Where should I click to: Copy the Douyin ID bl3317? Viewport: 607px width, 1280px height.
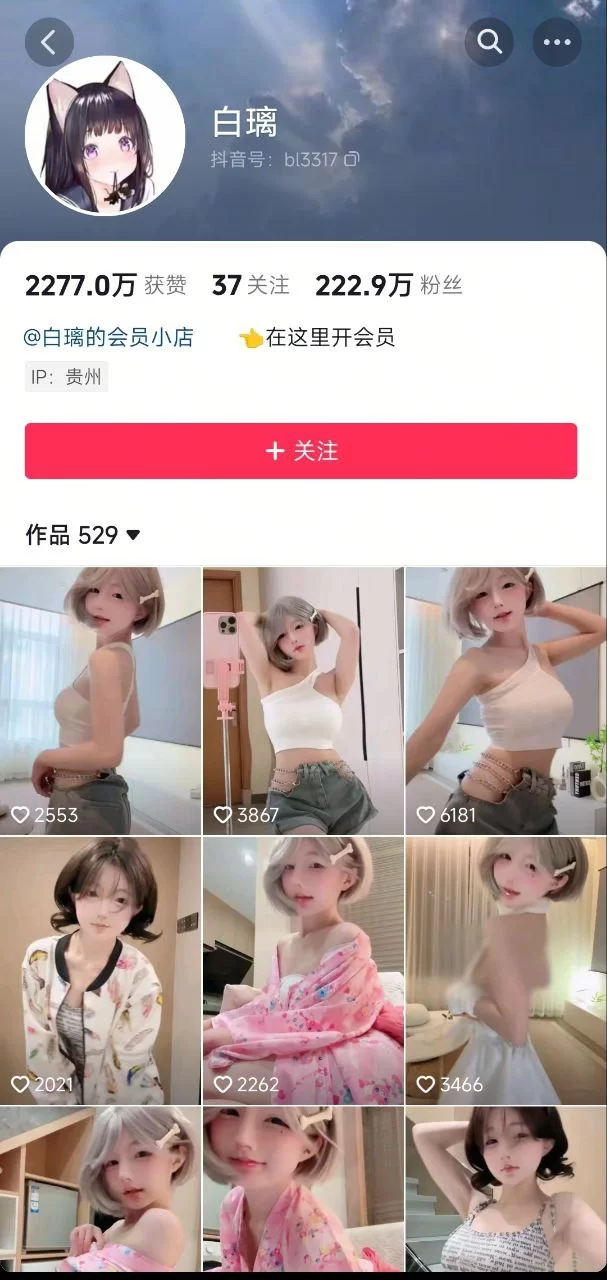[352, 159]
